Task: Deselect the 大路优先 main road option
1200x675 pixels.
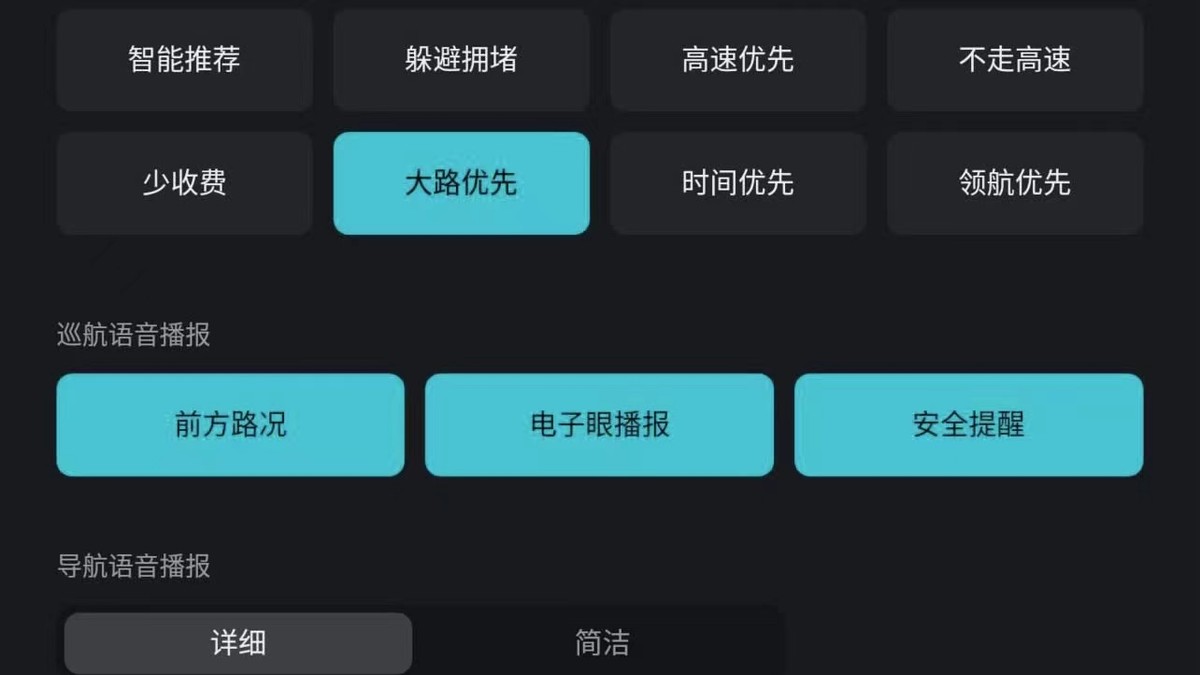Action: click(461, 183)
